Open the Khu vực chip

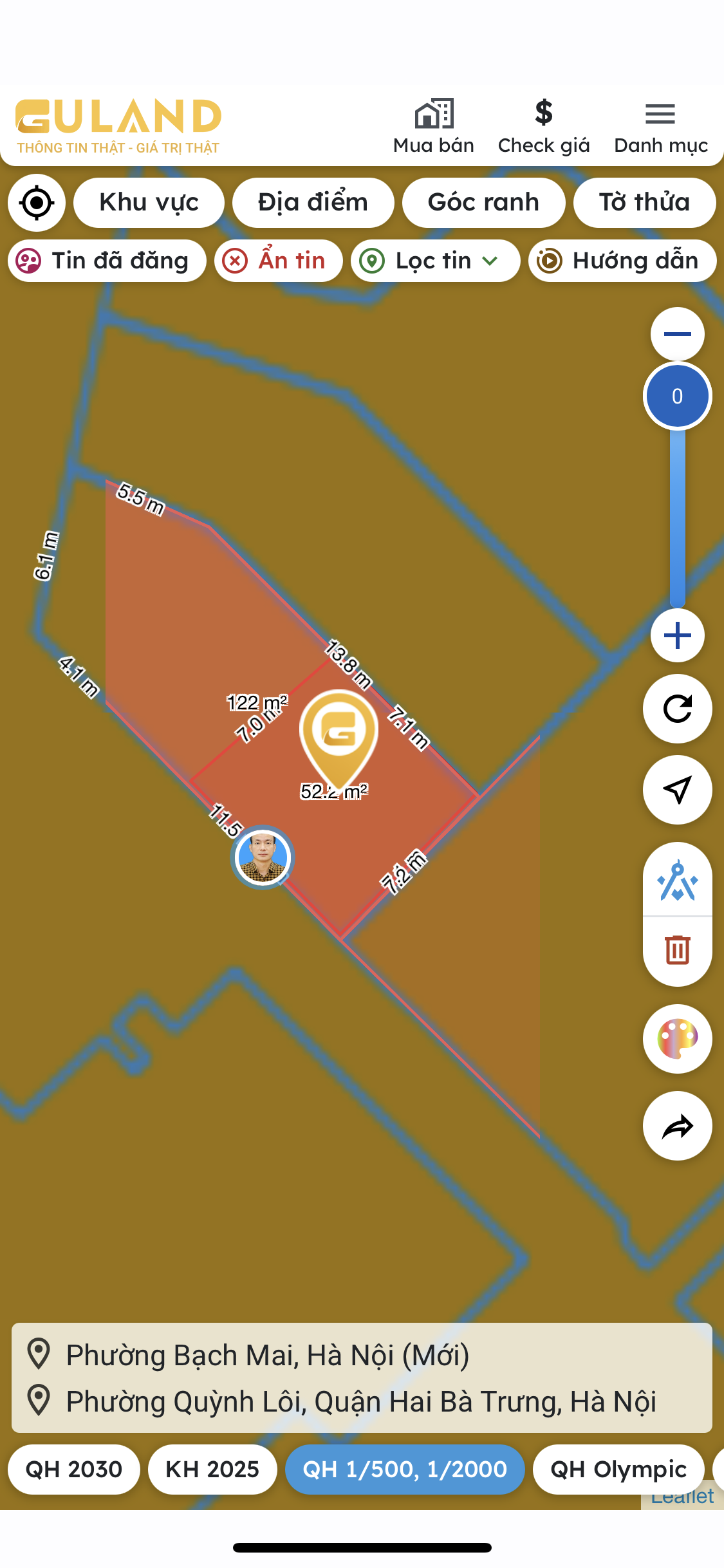(x=149, y=203)
